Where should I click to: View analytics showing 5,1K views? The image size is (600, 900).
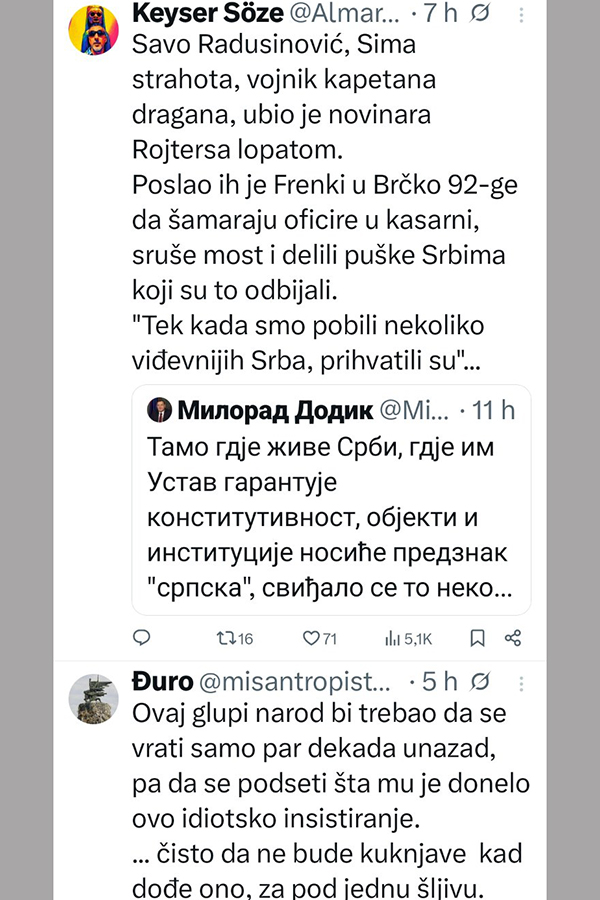pyautogui.click(x=408, y=638)
